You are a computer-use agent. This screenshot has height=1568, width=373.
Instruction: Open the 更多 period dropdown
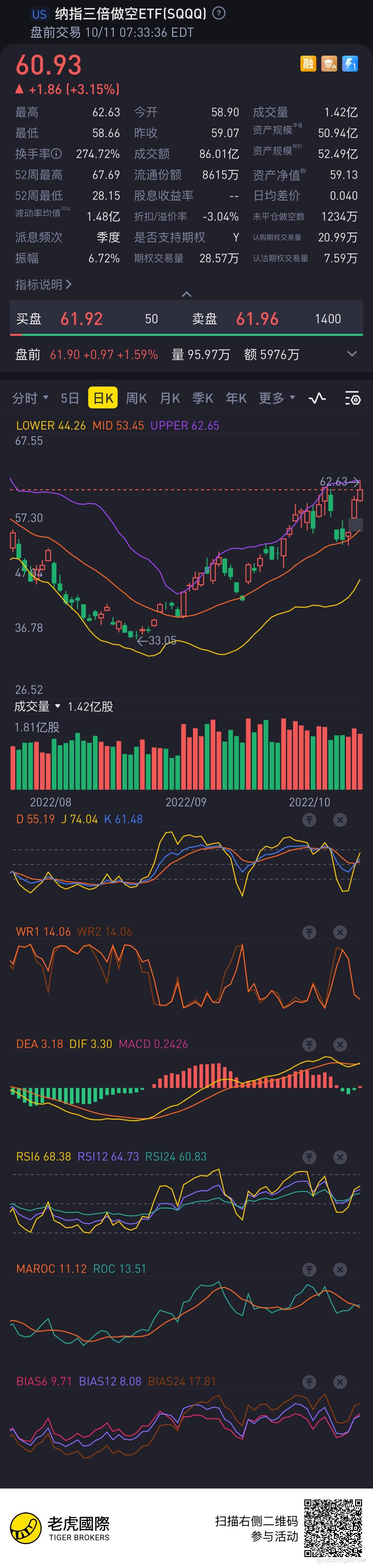coord(277,398)
